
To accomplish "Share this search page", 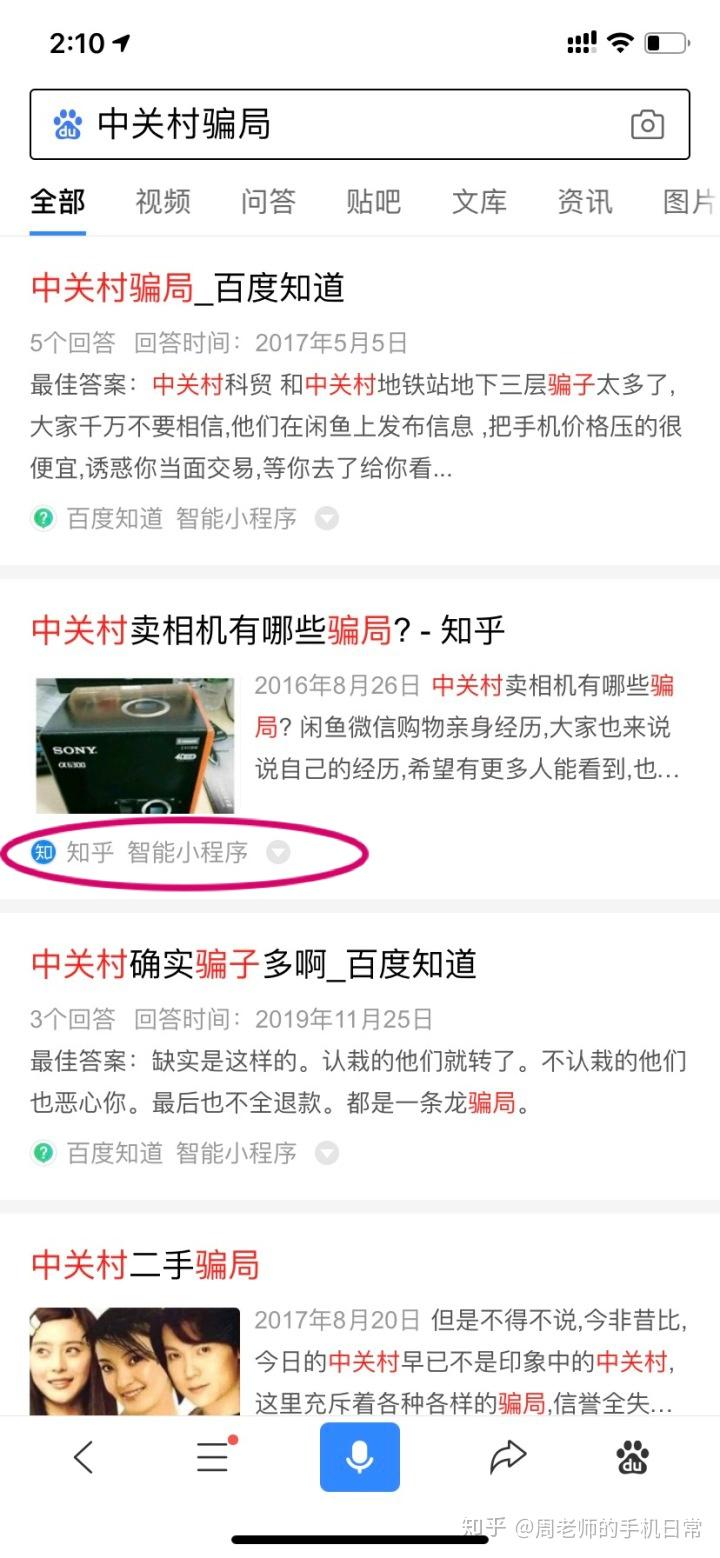I will [x=508, y=1457].
